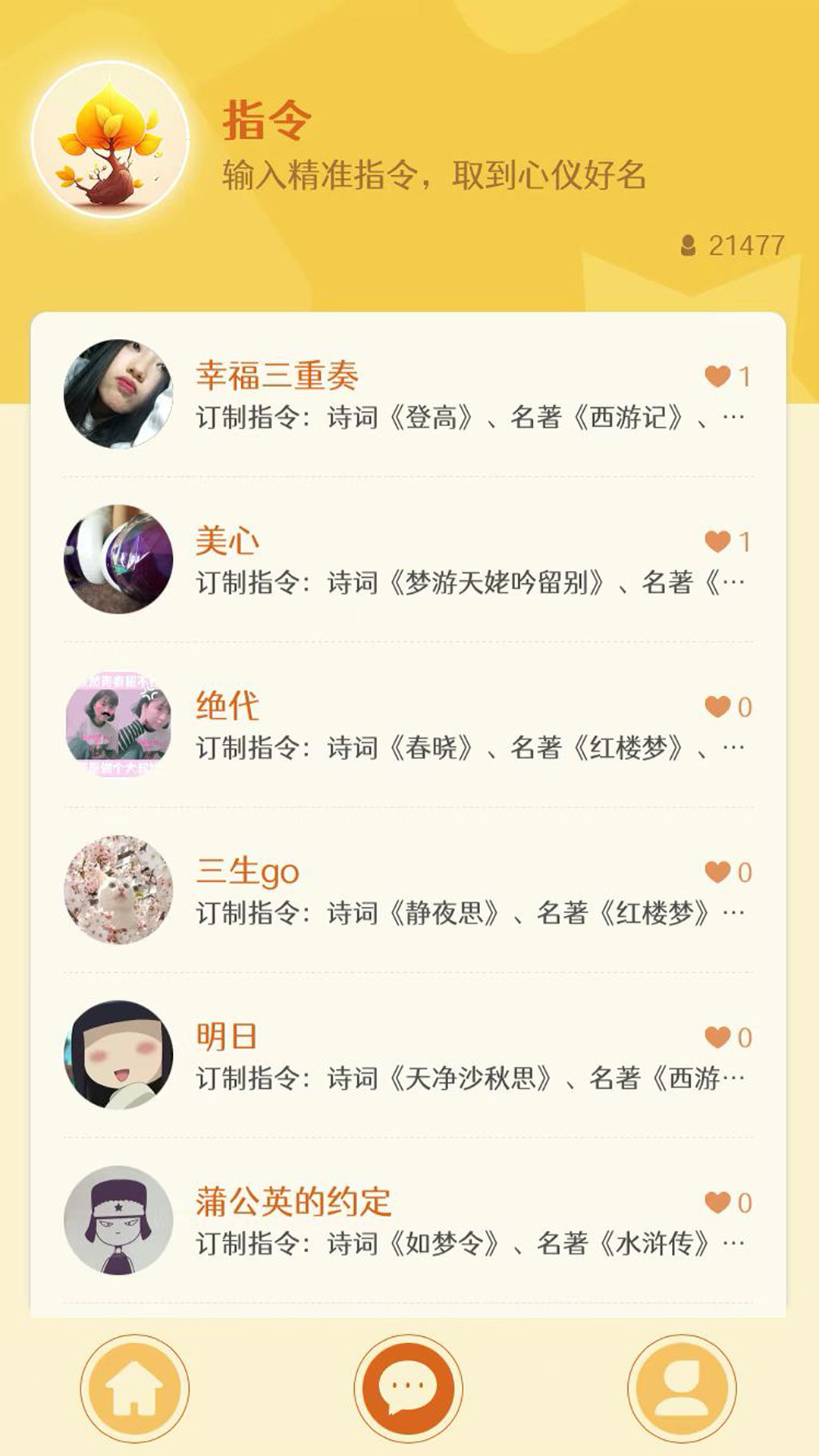Switch to the chat bubble tab

(x=409, y=1389)
